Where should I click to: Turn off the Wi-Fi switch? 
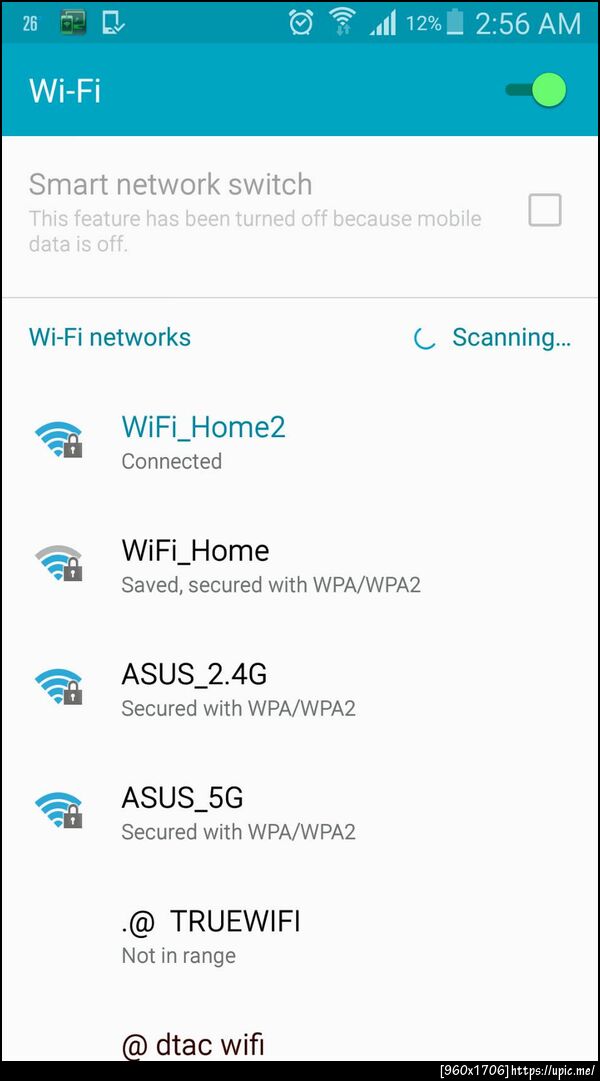537,91
